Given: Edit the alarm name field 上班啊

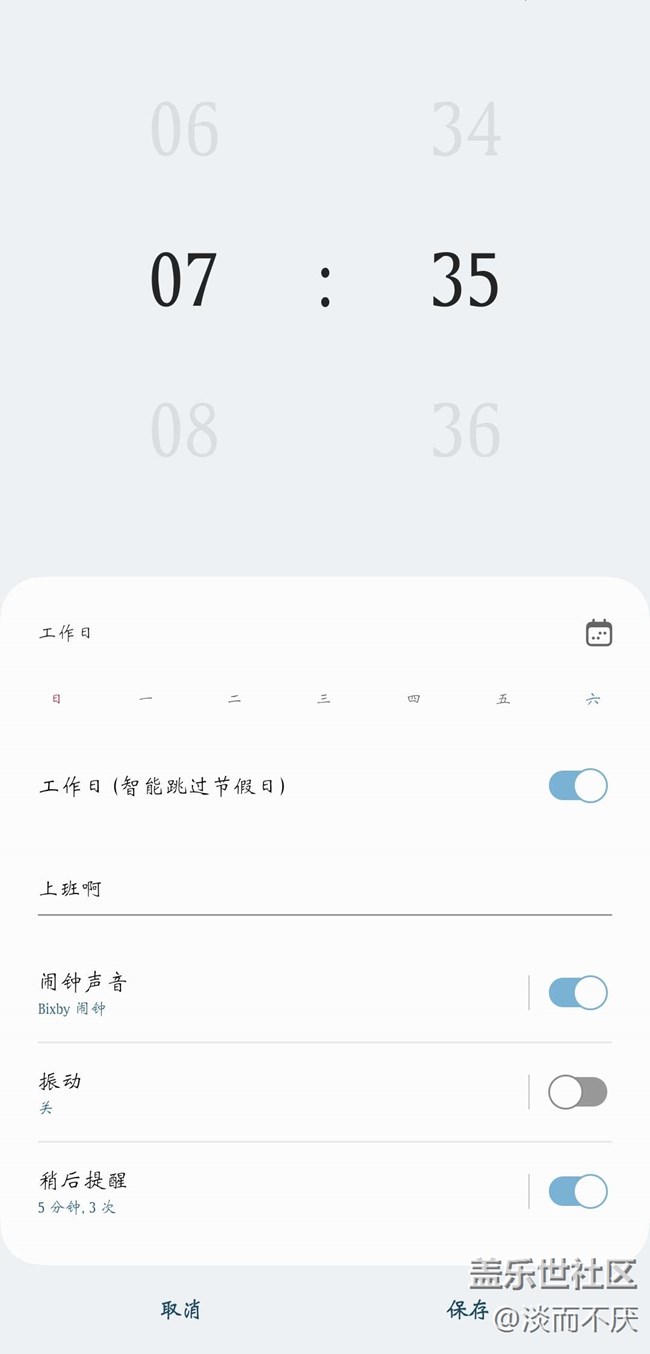Looking at the screenshot, I should 324,889.
